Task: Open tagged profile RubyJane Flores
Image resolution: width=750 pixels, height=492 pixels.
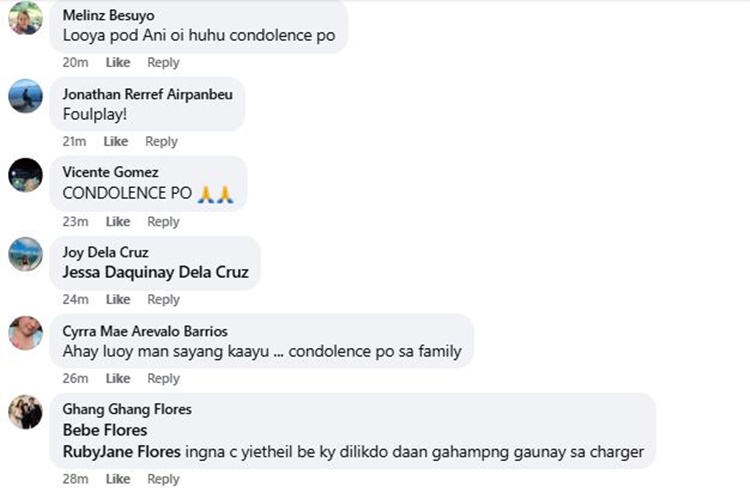Action: [121, 452]
